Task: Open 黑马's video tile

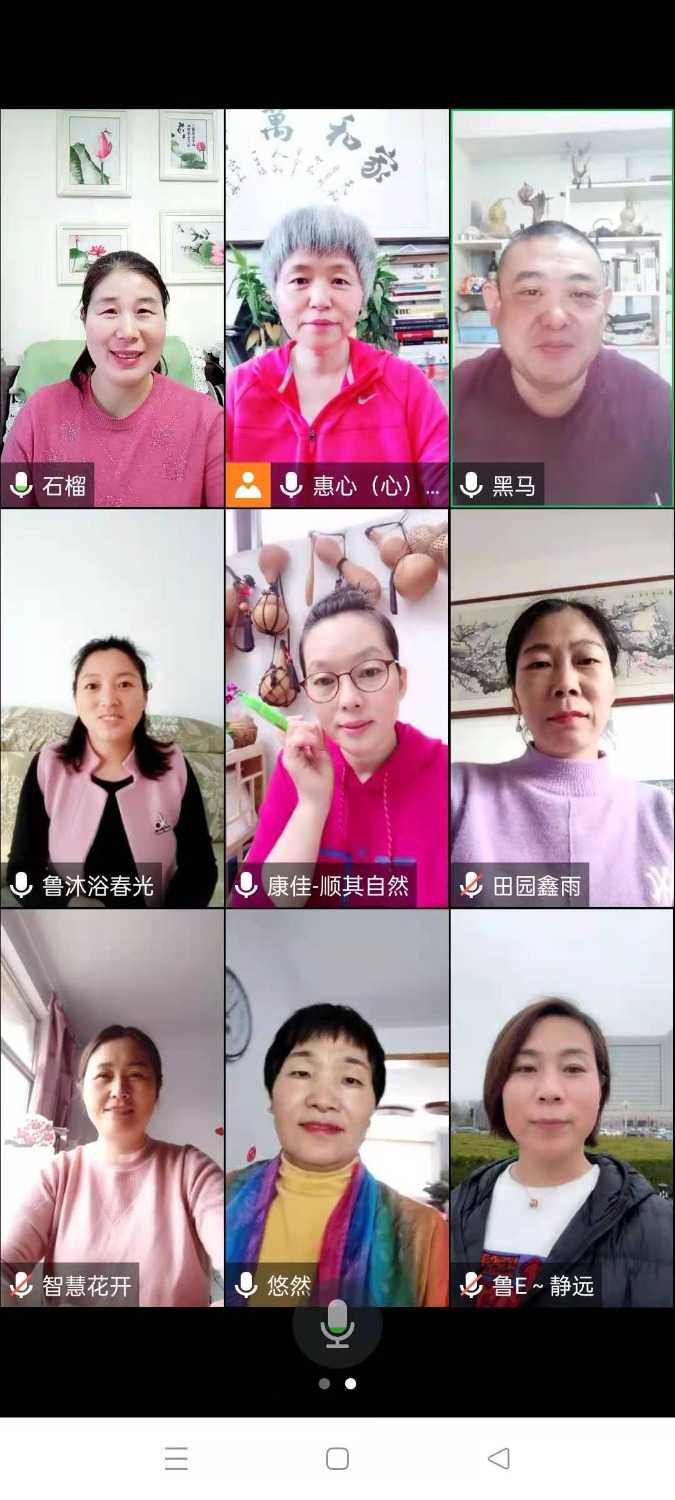Action: 562,308
